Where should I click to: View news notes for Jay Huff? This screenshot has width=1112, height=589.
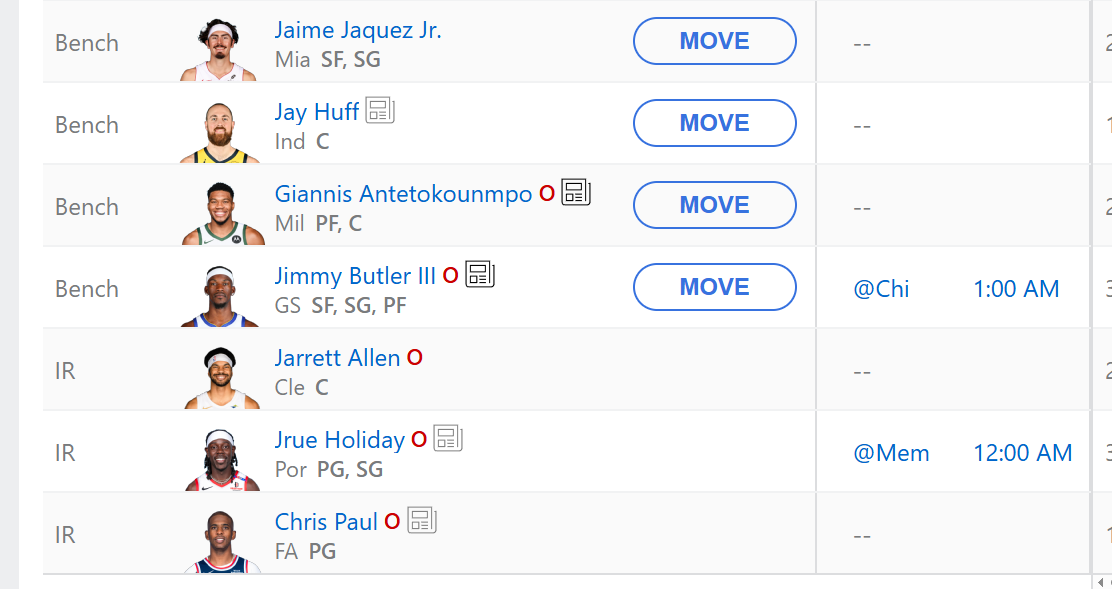click(380, 110)
